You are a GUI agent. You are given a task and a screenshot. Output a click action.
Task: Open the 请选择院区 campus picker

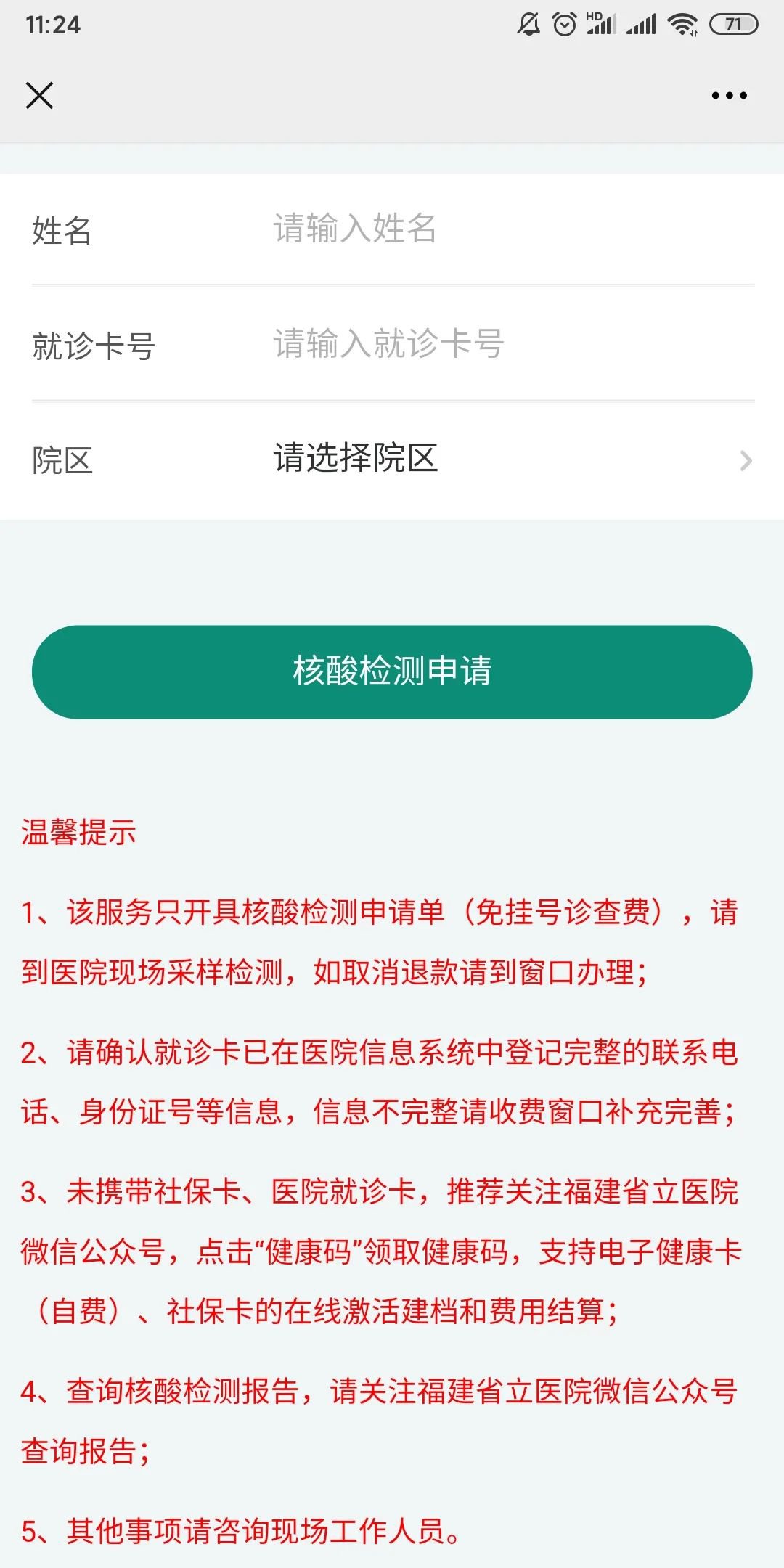(x=508, y=459)
